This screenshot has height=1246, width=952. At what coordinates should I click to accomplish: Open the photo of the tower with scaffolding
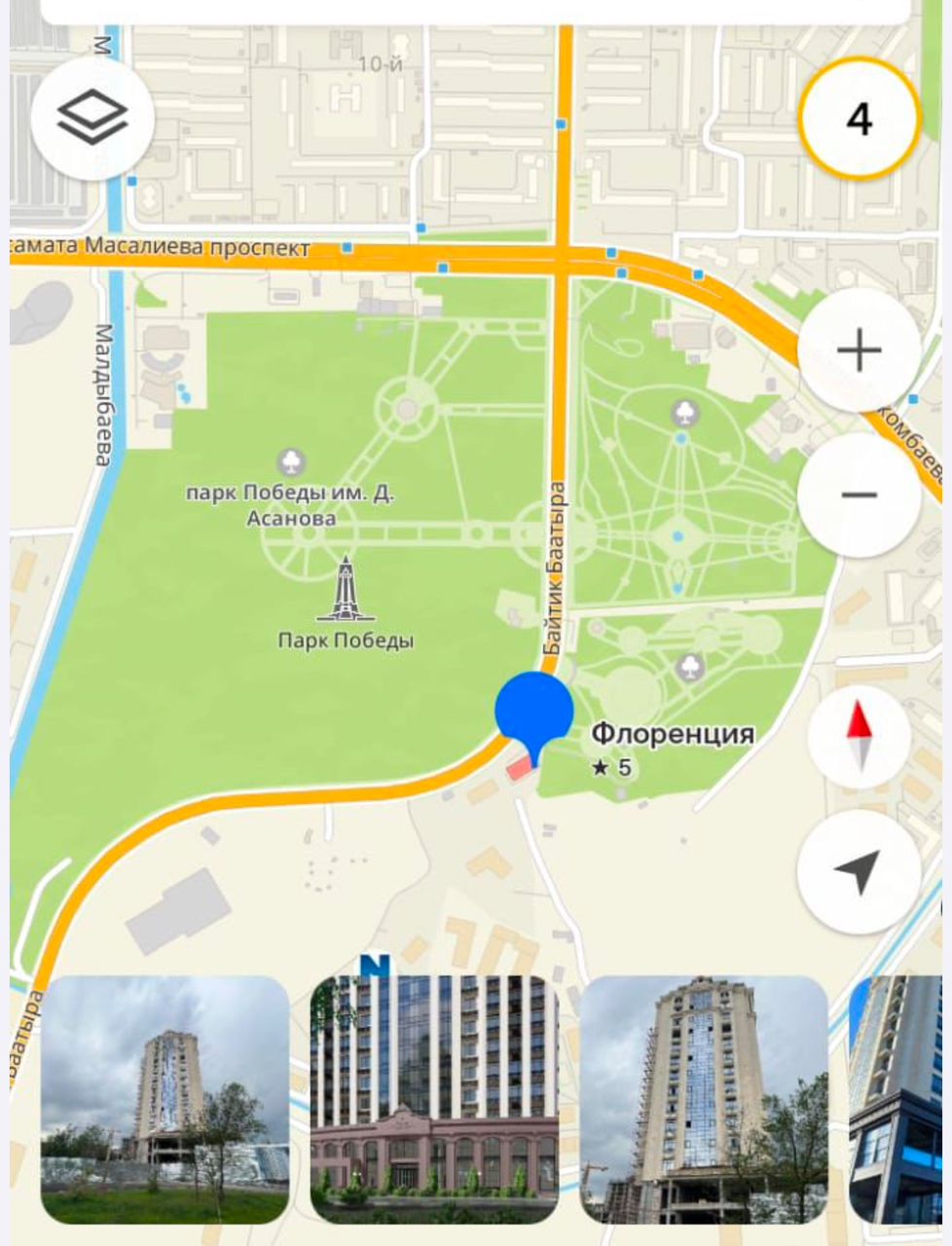[703, 1099]
